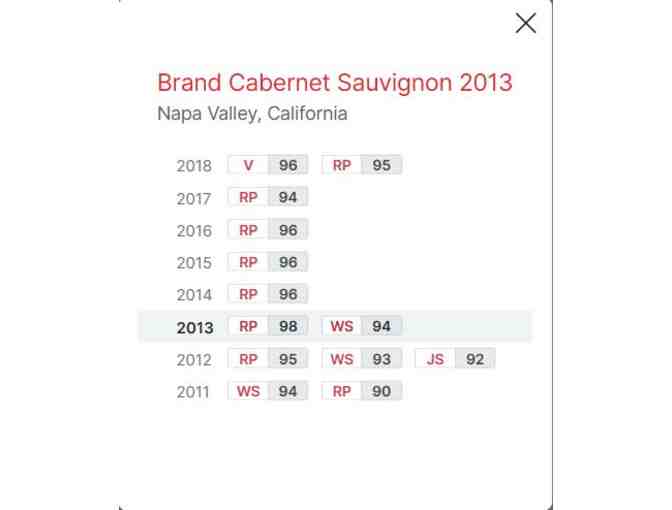Close the vintage ratings dialog

point(525,24)
